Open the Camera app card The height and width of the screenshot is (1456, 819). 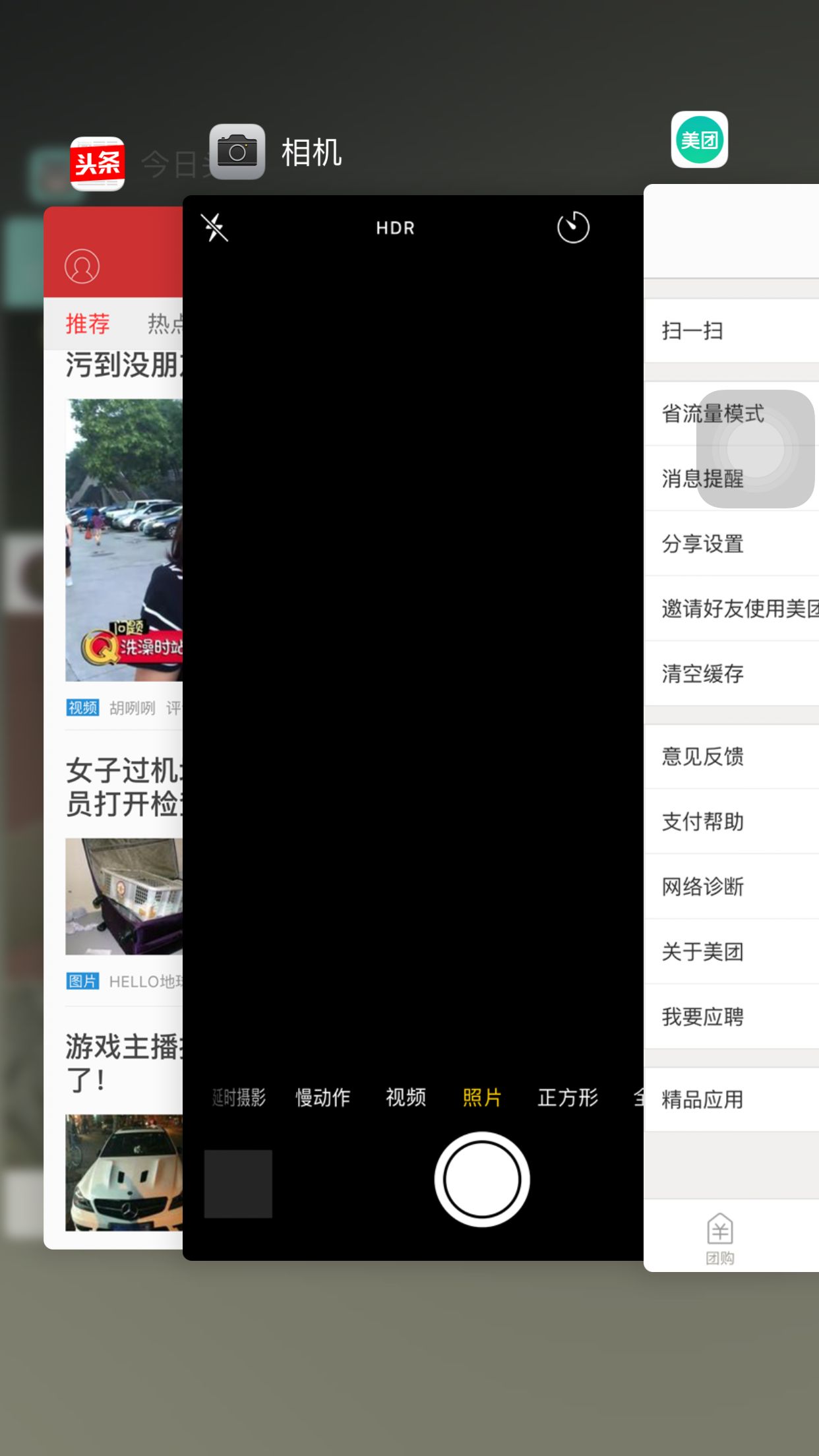click(x=413, y=727)
